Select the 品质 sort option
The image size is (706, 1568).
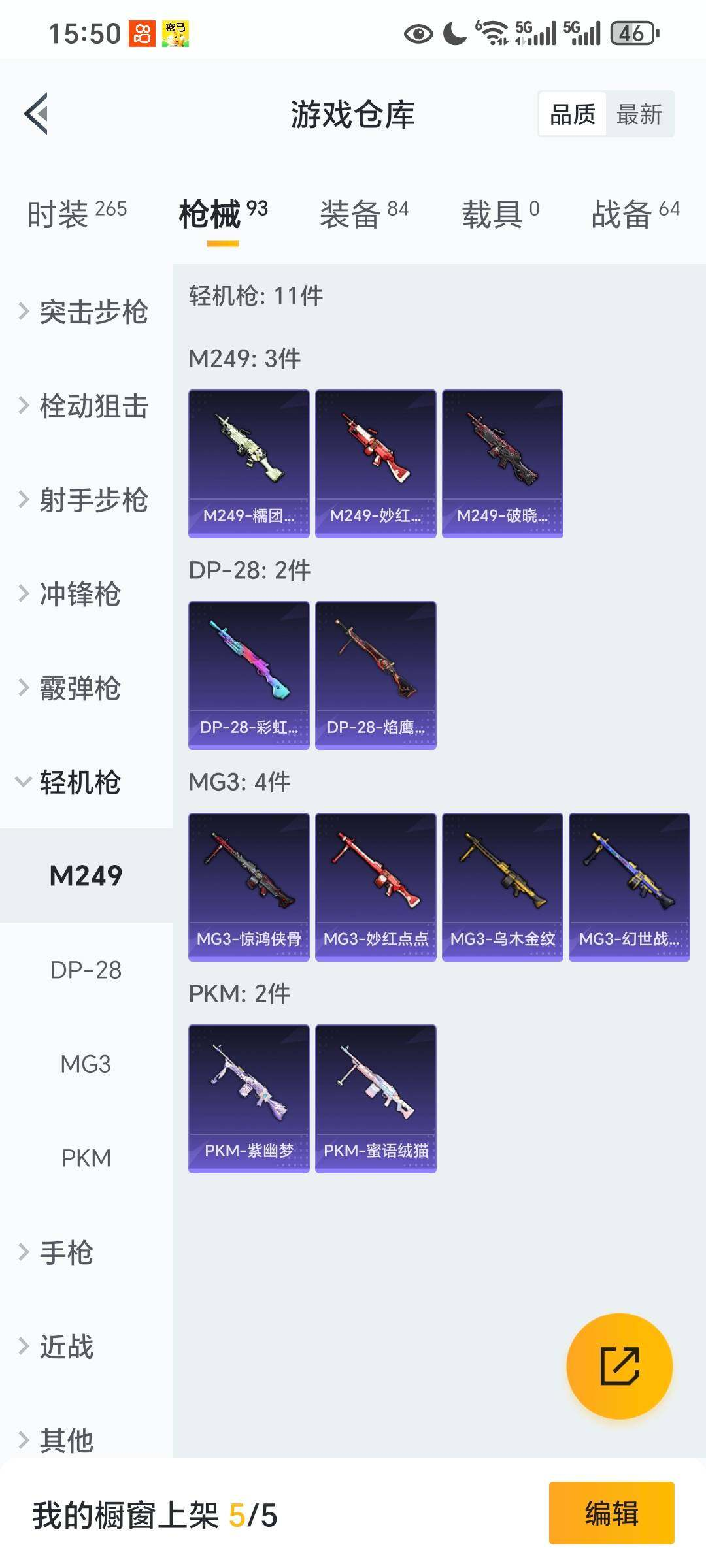tap(573, 114)
